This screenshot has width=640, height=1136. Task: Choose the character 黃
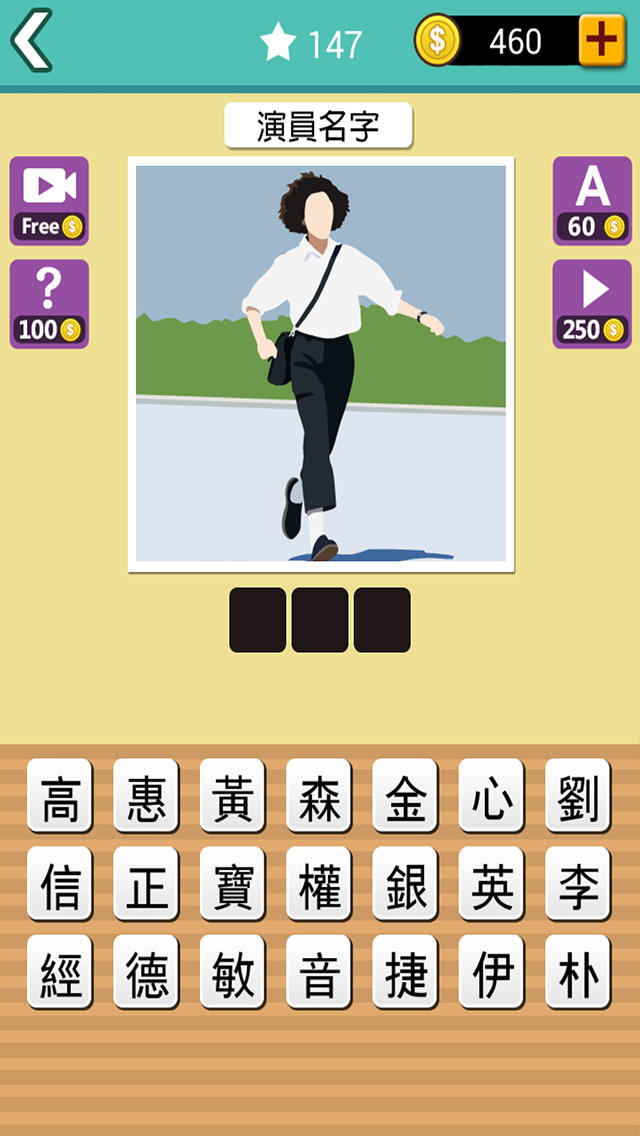point(232,796)
